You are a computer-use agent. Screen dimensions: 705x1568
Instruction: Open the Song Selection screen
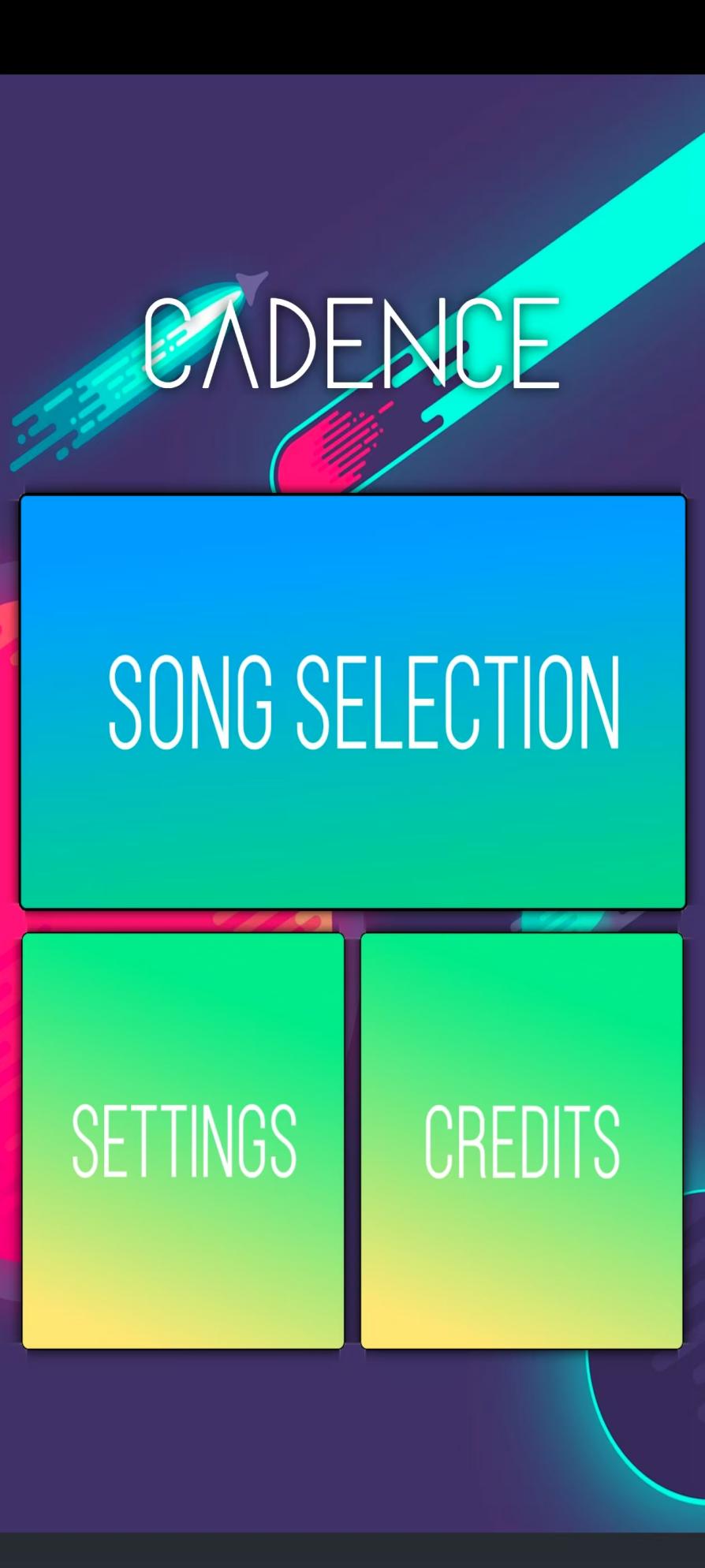coord(352,702)
